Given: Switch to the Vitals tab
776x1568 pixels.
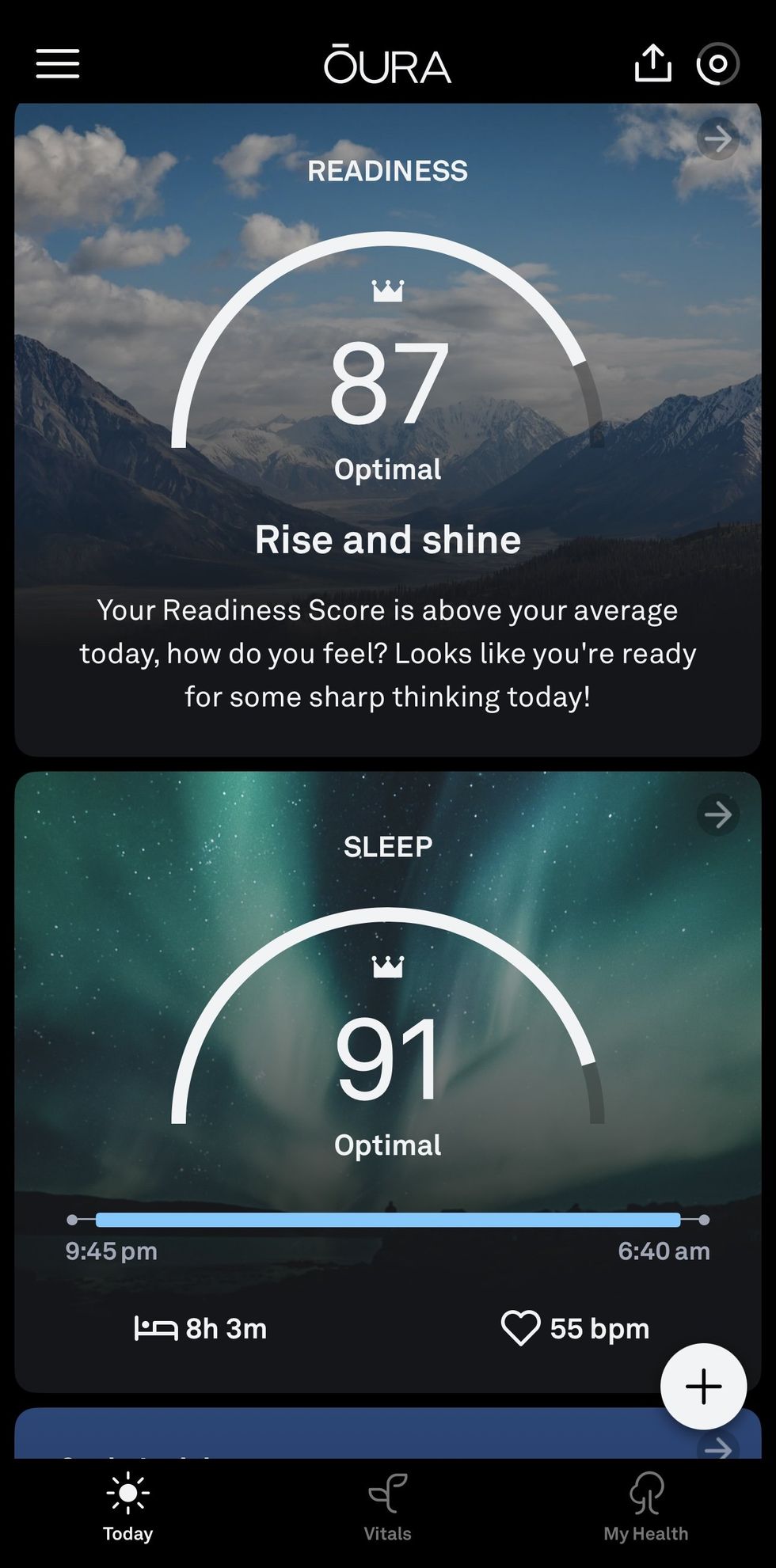Looking at the screenshot, I should [x=387, y=1508].
